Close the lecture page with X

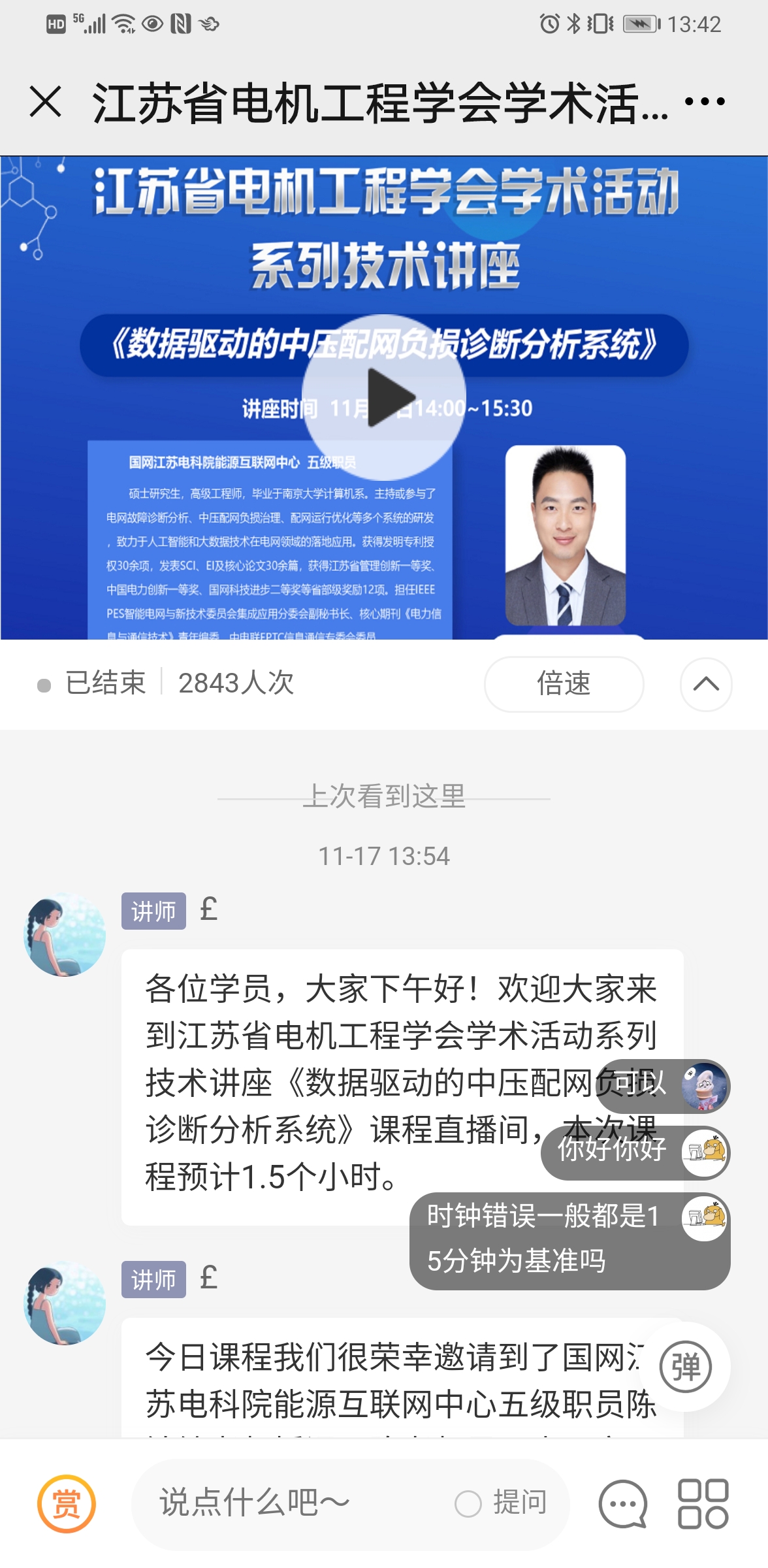(x=46, y=102)
